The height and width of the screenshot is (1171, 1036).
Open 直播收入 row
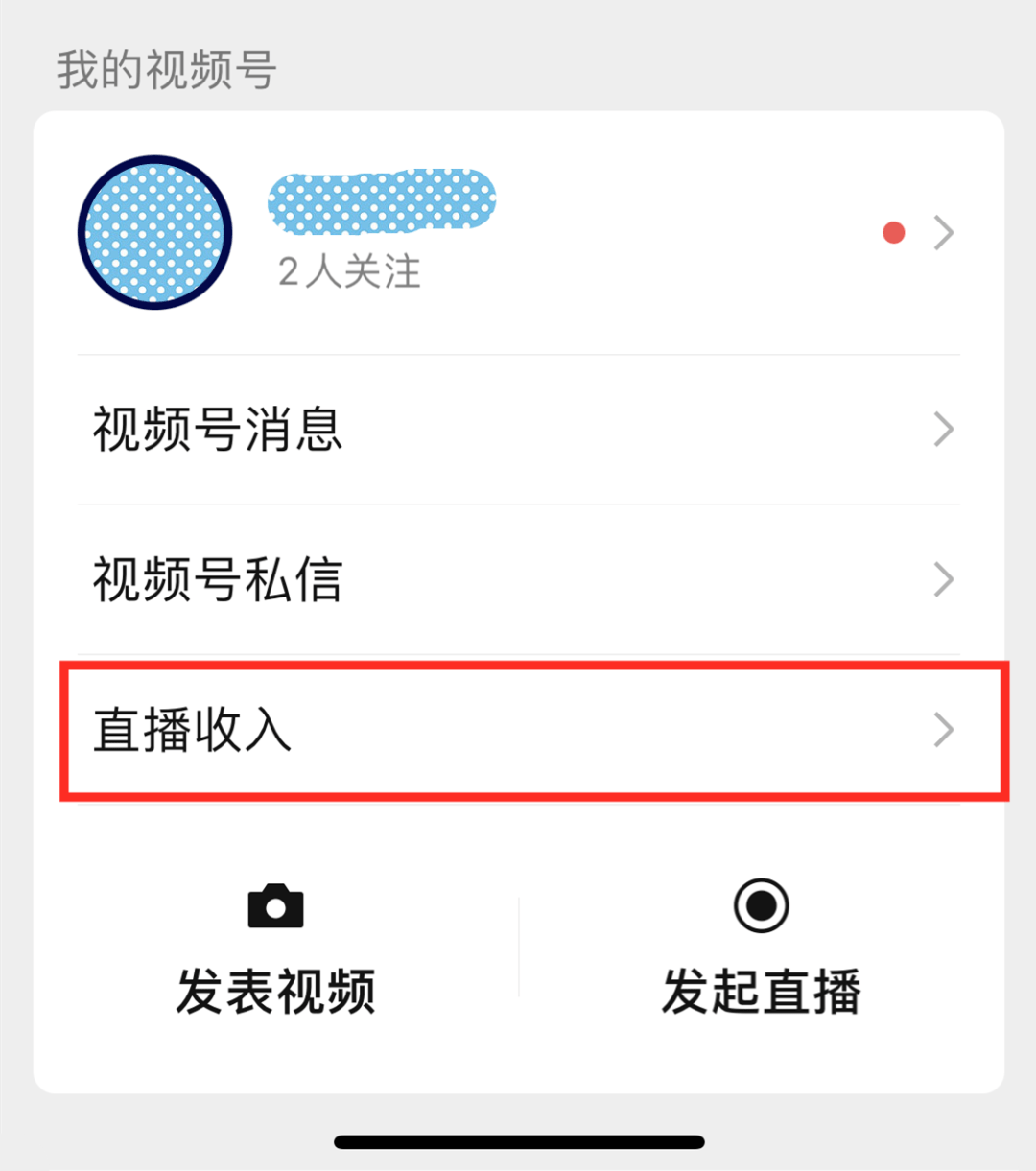pyautogui.click(x=518, y=730)
